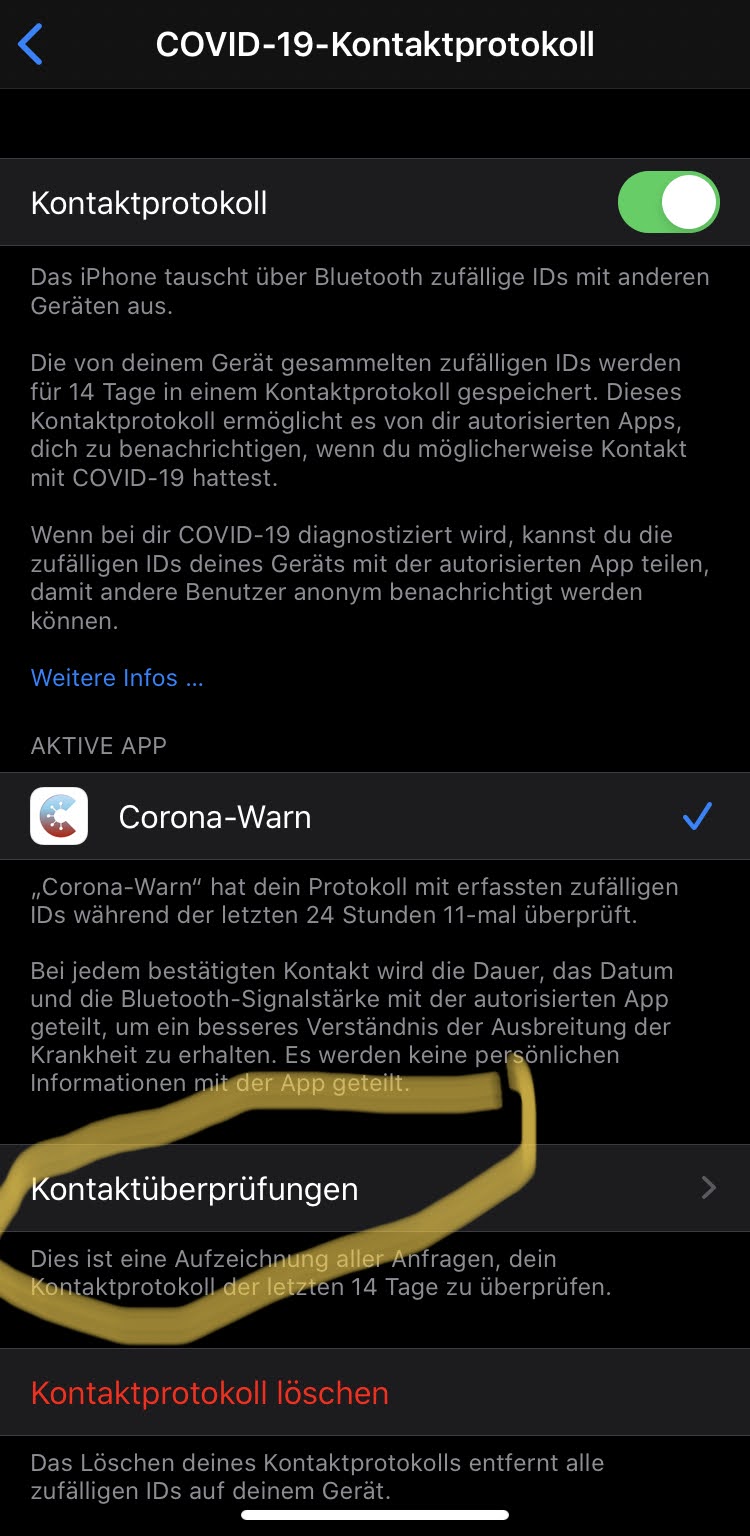This screenshot has height=1536, width=750.
Task: Open the Weitere Infos link
Action: point(117,678)
